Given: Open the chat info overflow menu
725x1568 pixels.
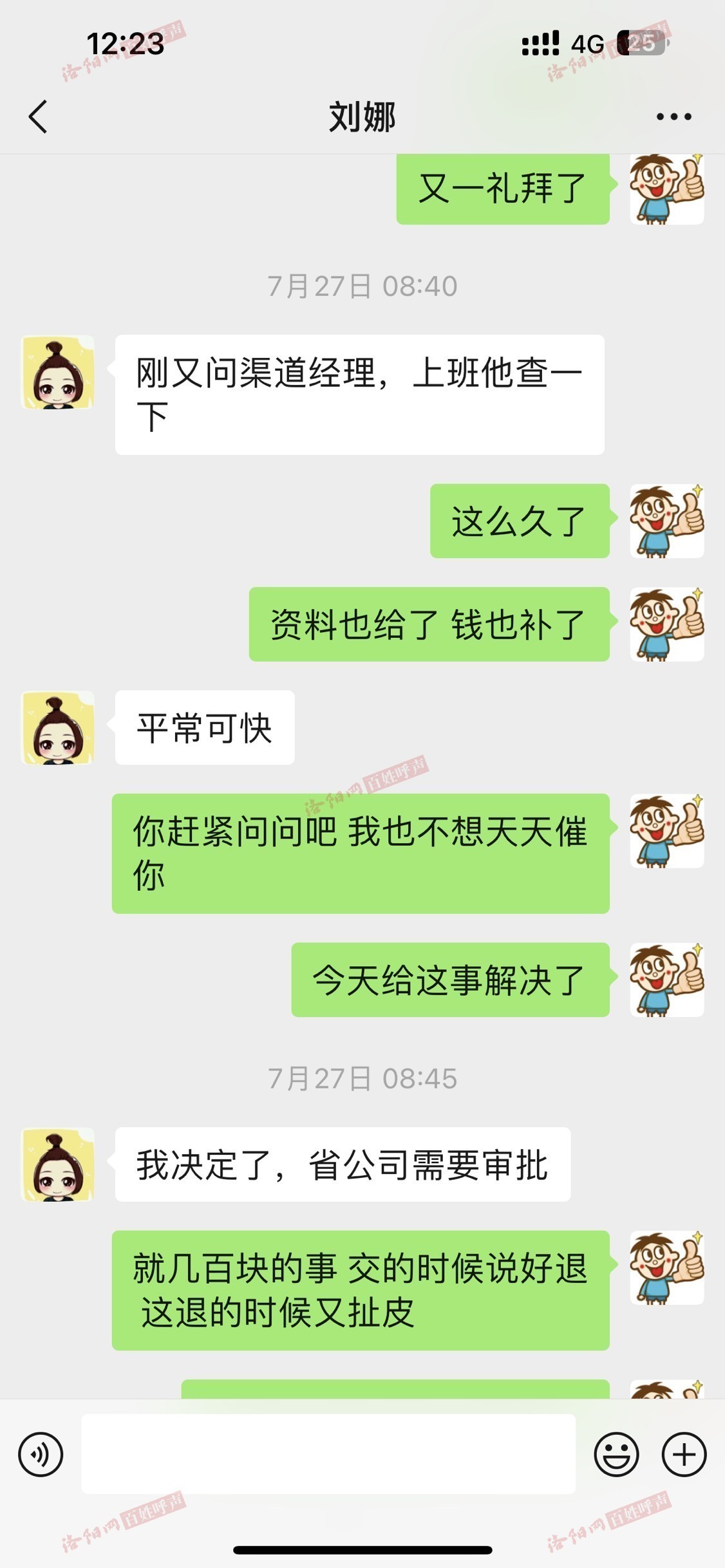Looking at the screenshot, I should (x=673, y=117).
